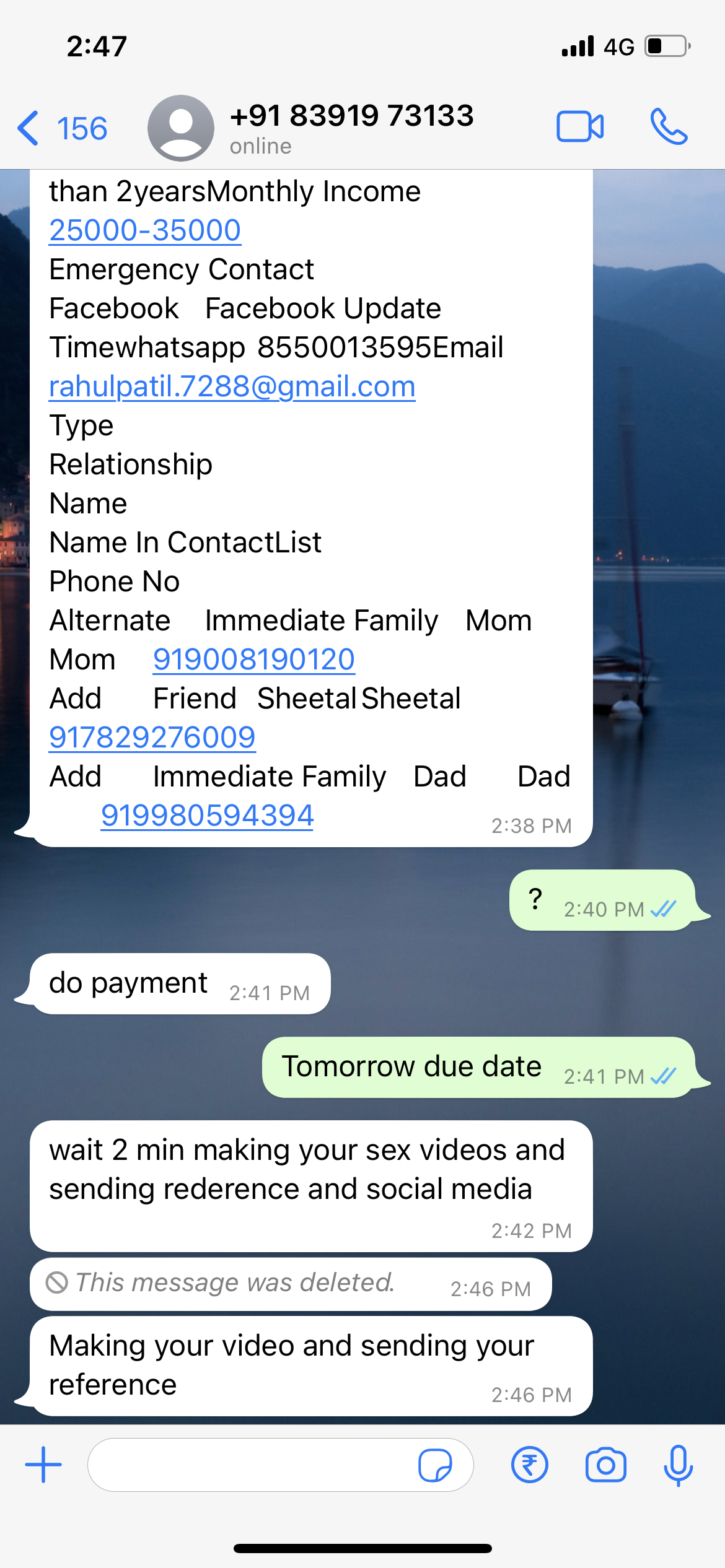Start a video call
725x1568 pixels.
[579, 127]
